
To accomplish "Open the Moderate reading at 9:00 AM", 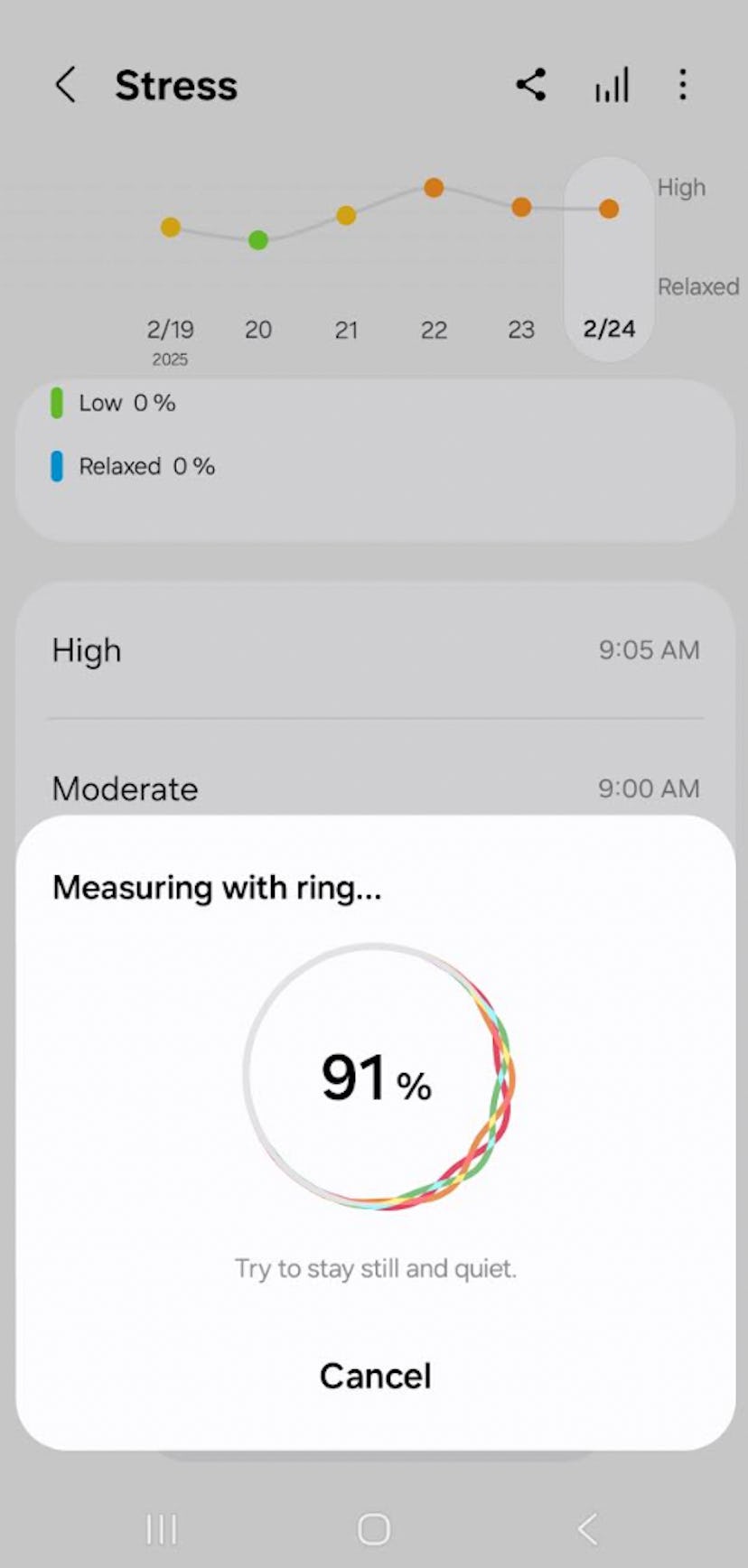I will pyautogui.click(x=375, y=789).
